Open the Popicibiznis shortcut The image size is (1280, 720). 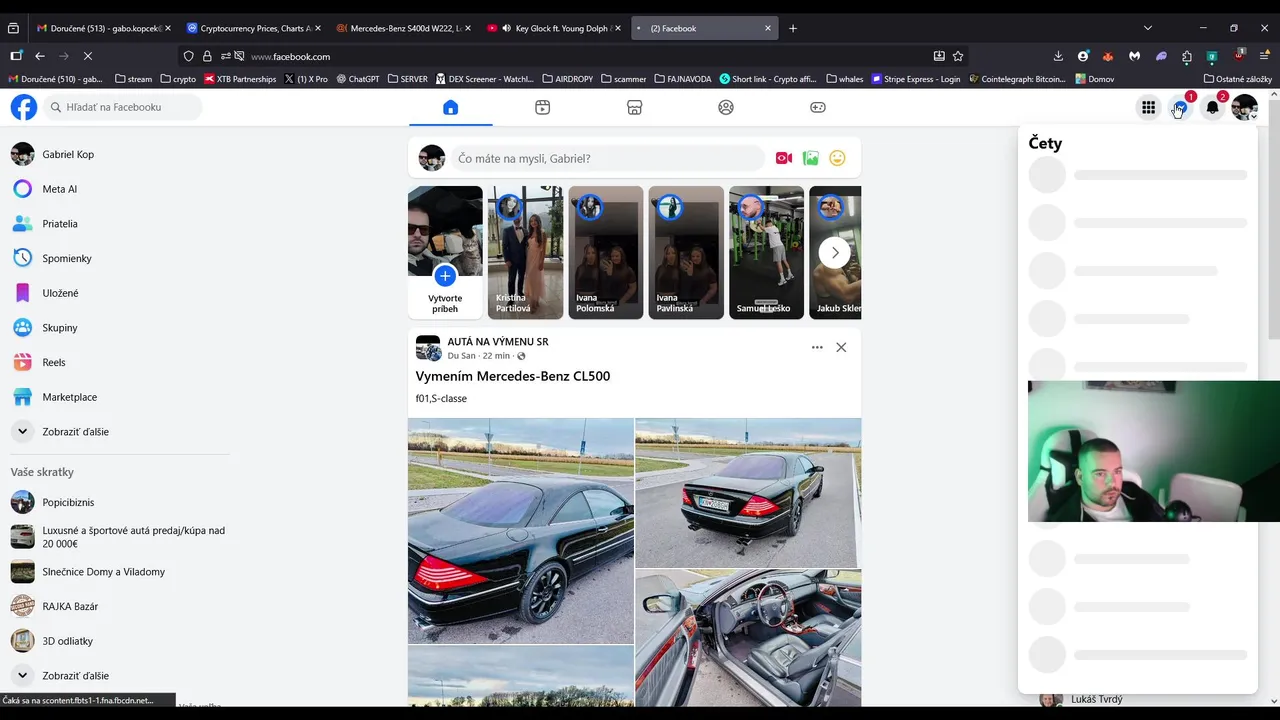(x=67, y=502)
